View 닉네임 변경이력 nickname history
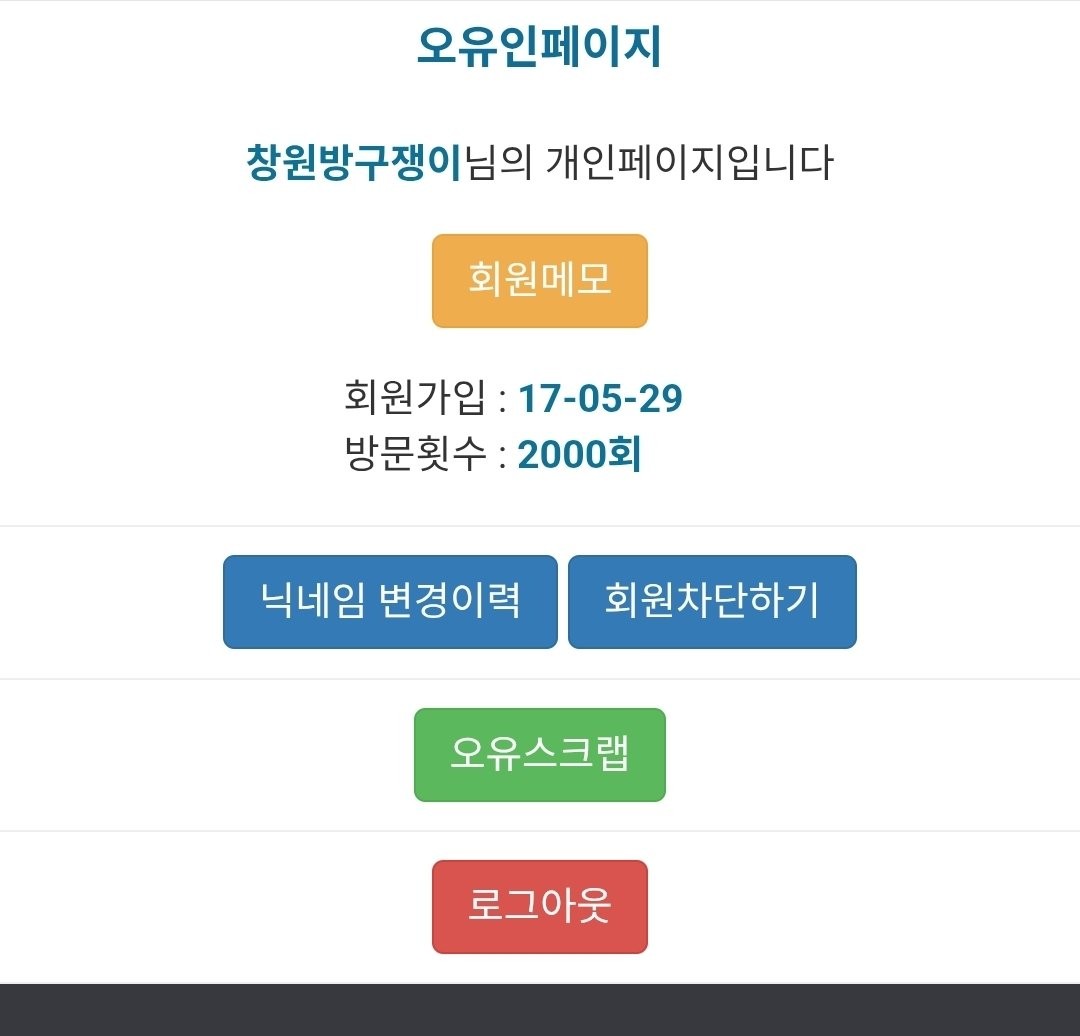 click(390, 602)
